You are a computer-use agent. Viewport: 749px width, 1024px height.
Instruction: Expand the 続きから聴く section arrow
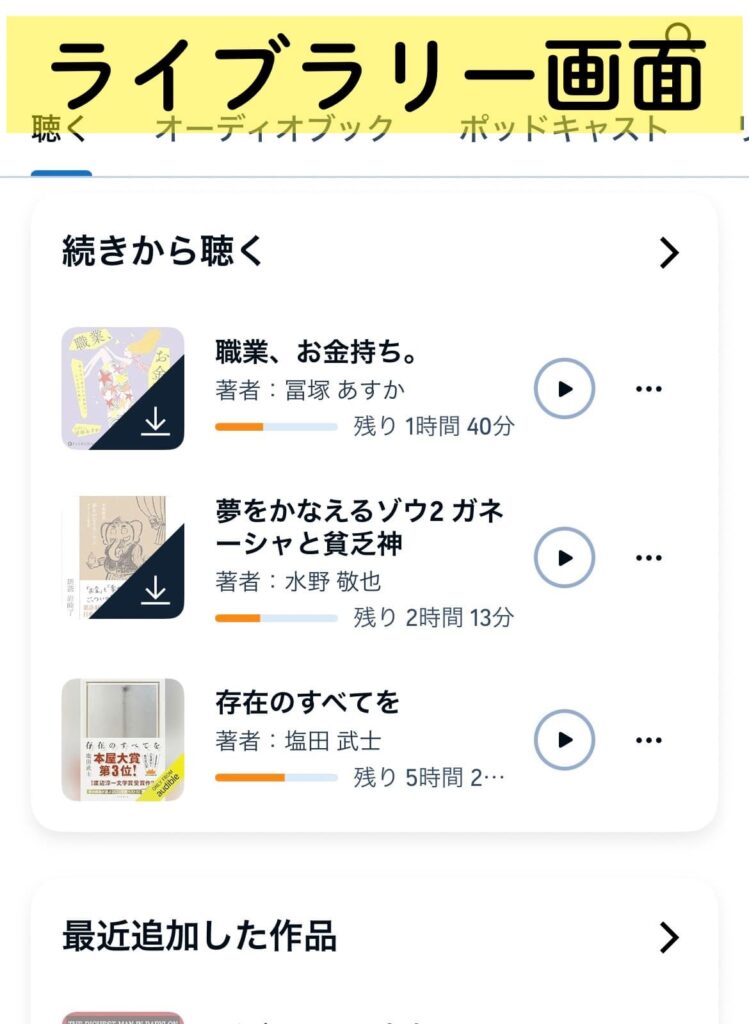(x=669, y=253)
